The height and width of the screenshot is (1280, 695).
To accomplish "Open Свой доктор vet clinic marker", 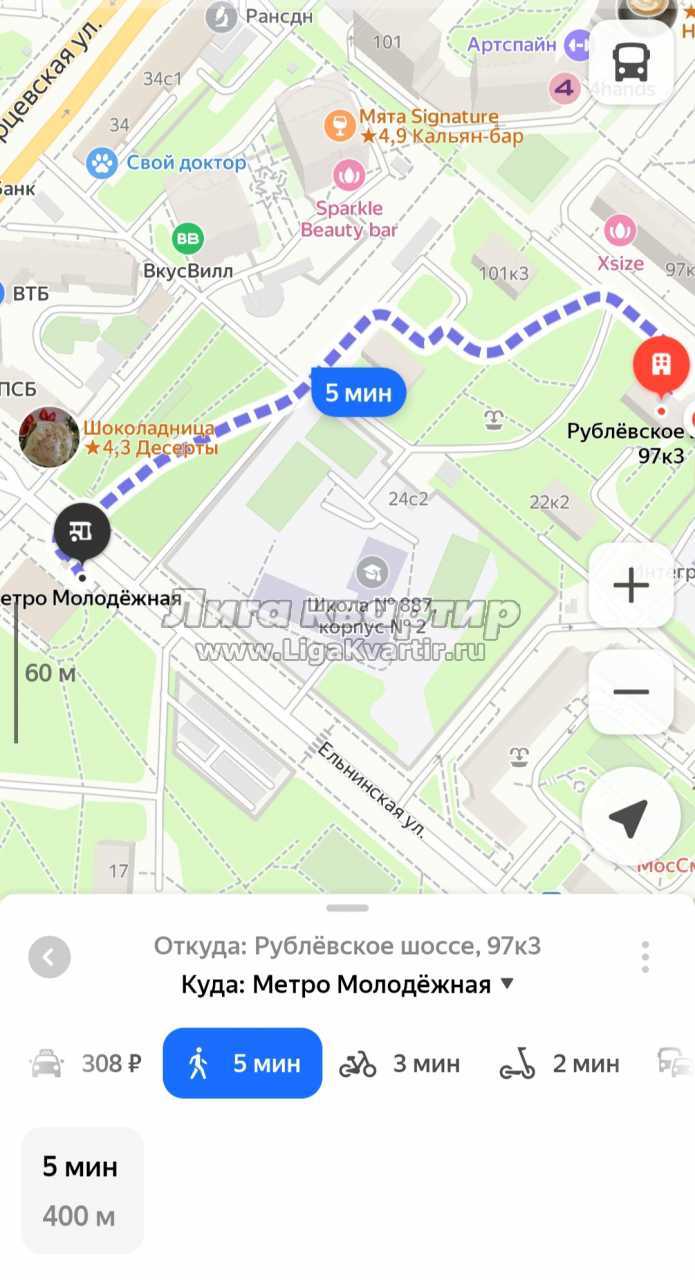I will [x=102, y=163].
